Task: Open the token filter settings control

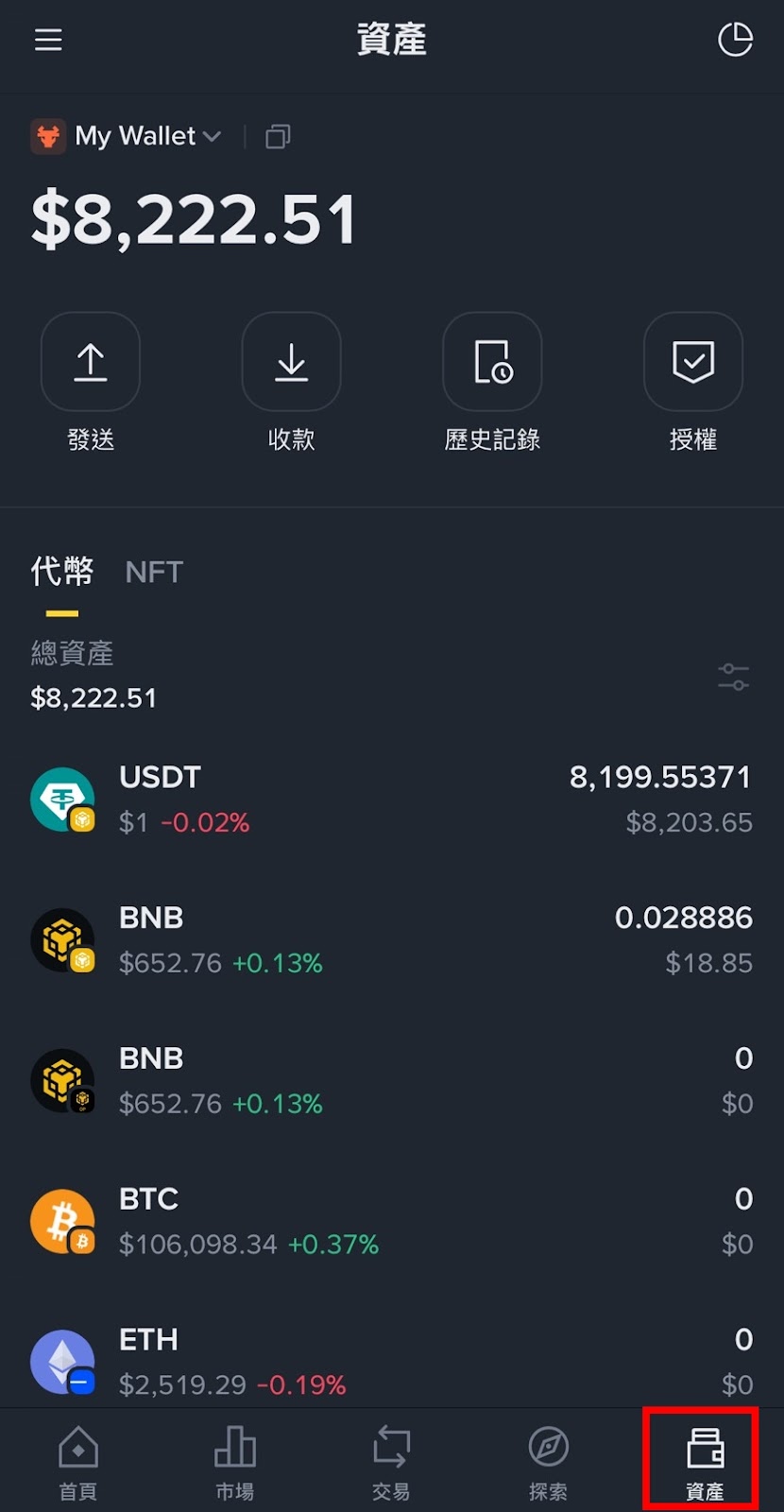Action: tap(734, 676)
